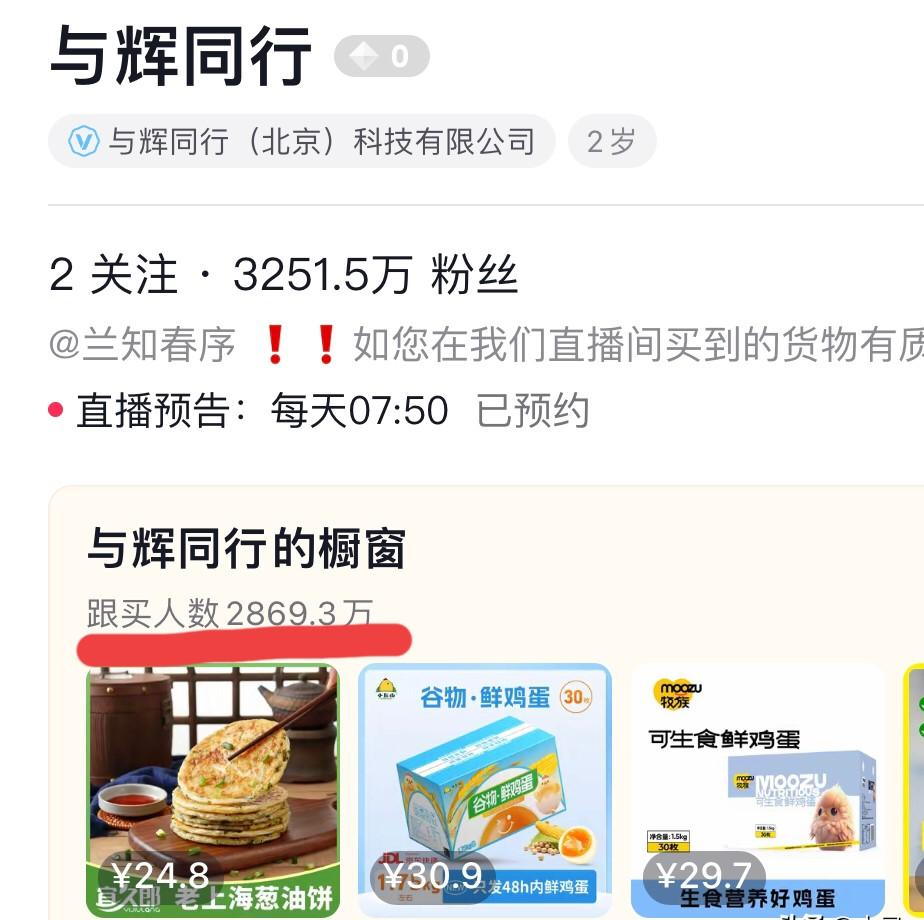Tap the @兰知春序 mention in bio

[x=142, y=345]
